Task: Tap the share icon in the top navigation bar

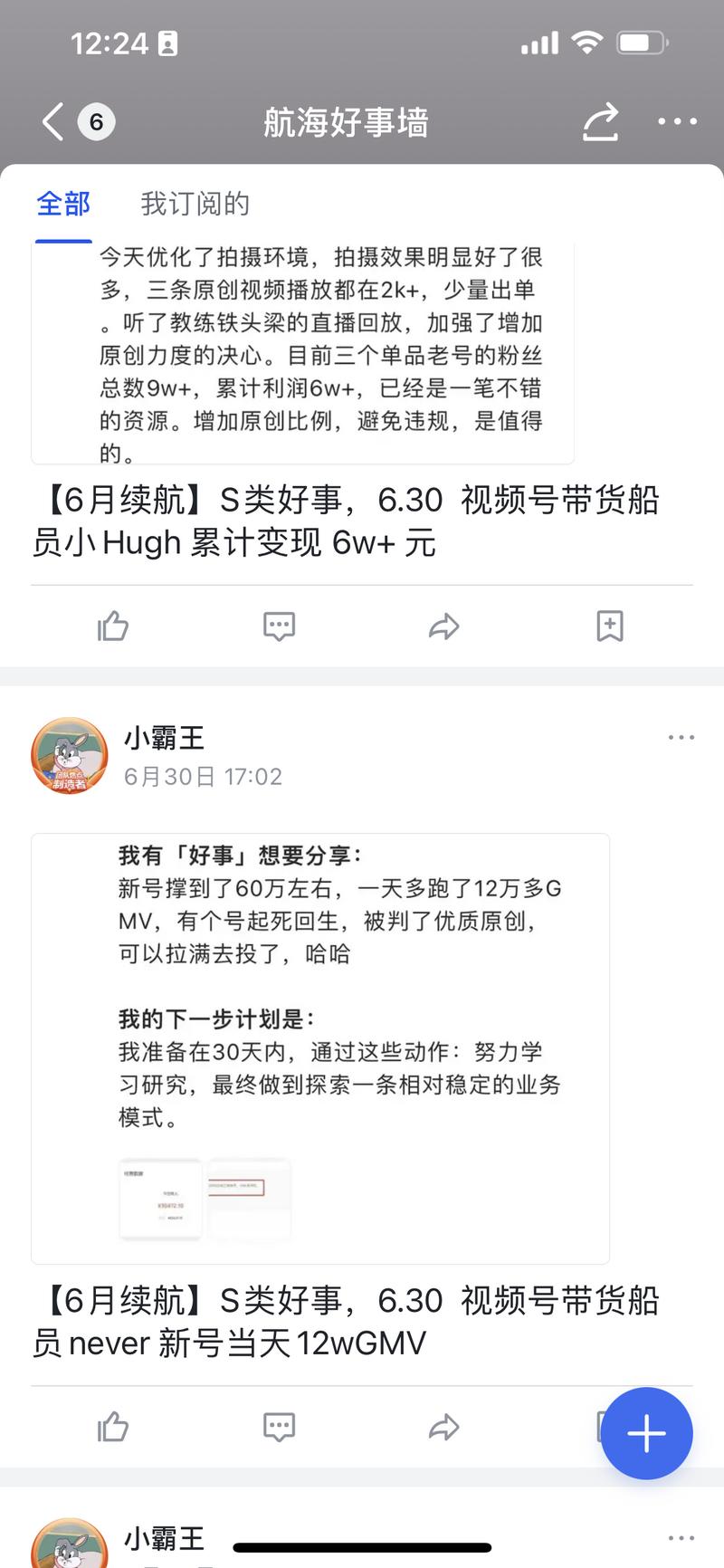Action: [599, 121]
